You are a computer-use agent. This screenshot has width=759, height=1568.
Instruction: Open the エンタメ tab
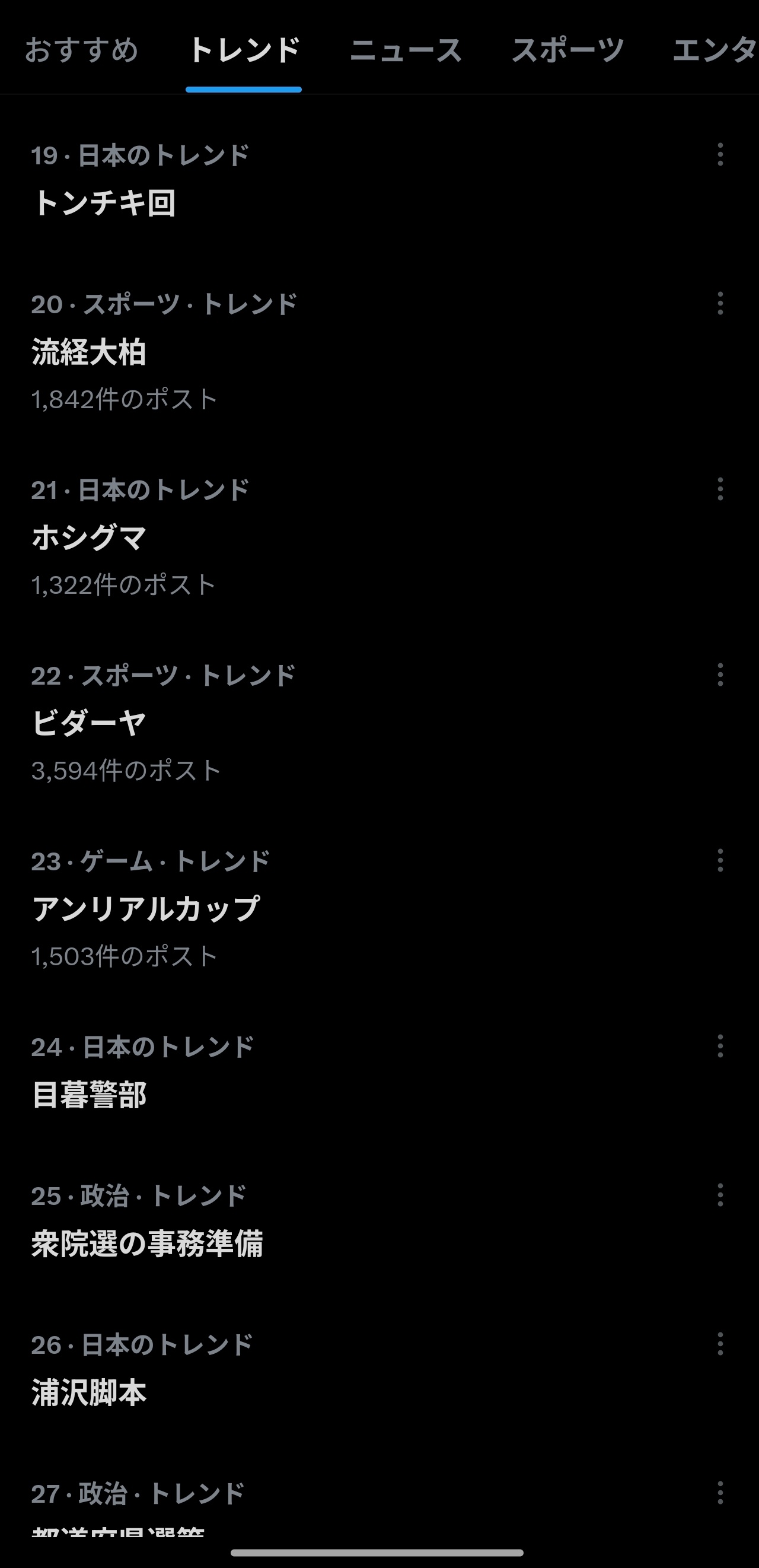(x=714, y=50)
